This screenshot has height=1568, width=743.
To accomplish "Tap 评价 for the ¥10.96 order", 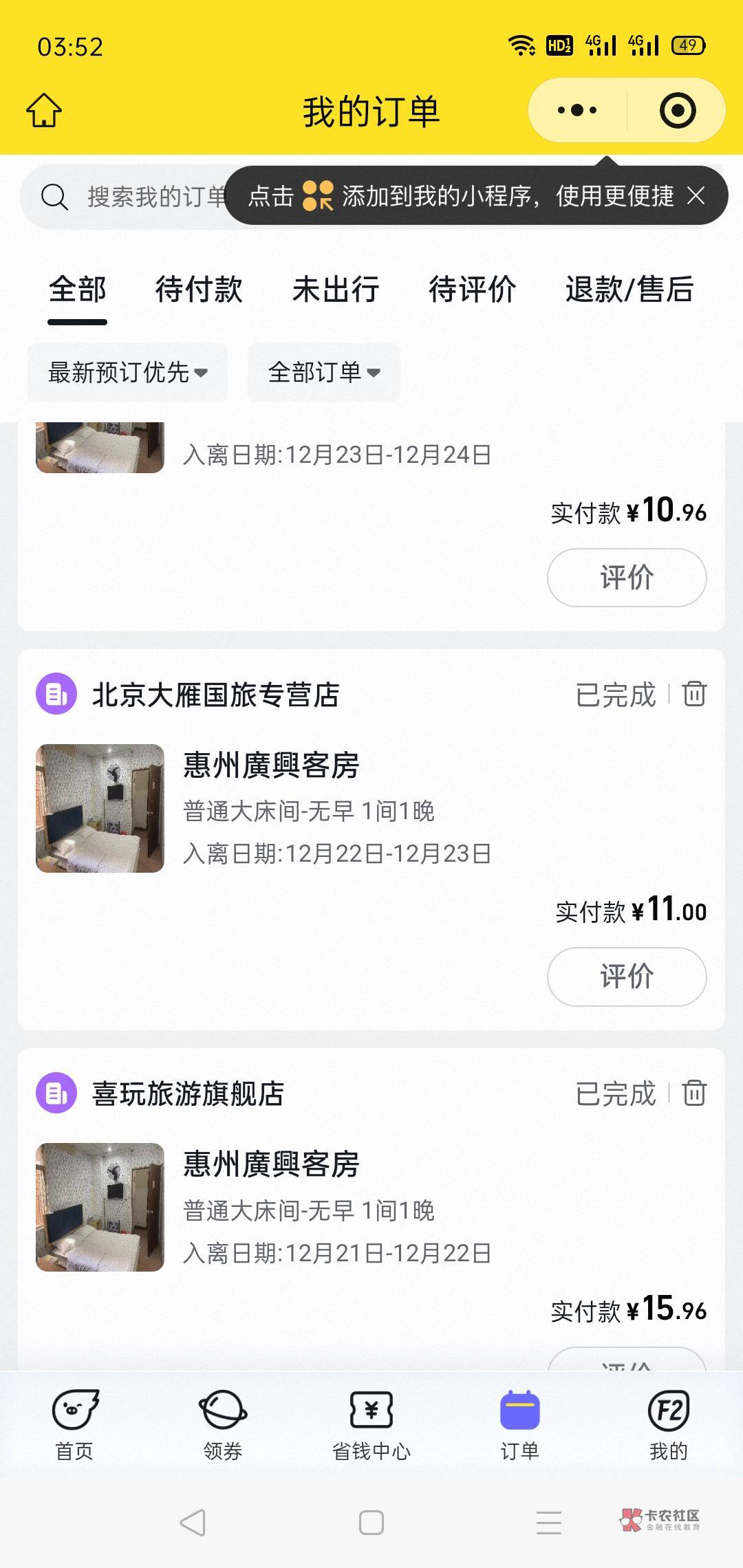I will [627, 578].
